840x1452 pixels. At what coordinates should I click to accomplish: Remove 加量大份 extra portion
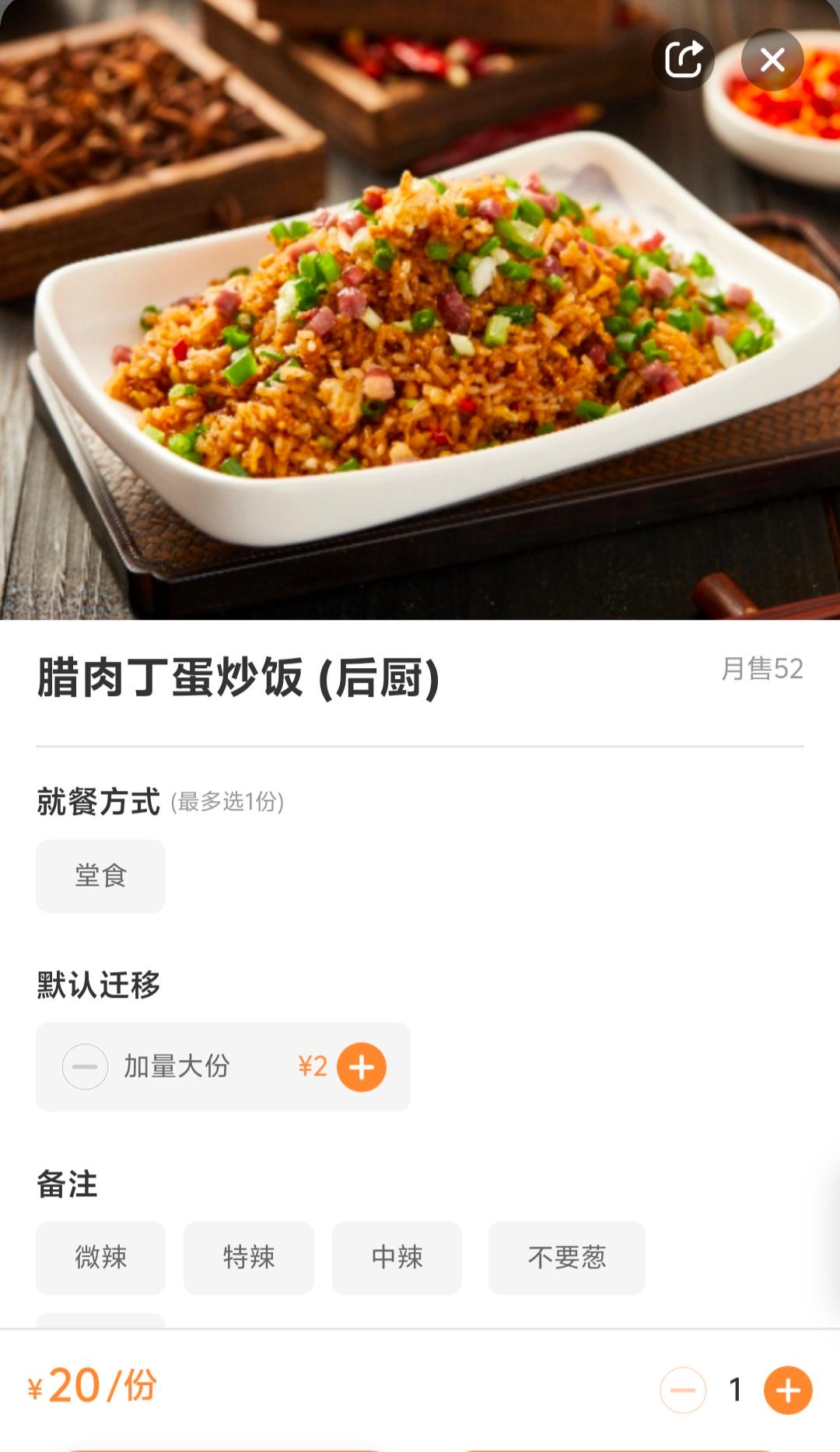85,1067
